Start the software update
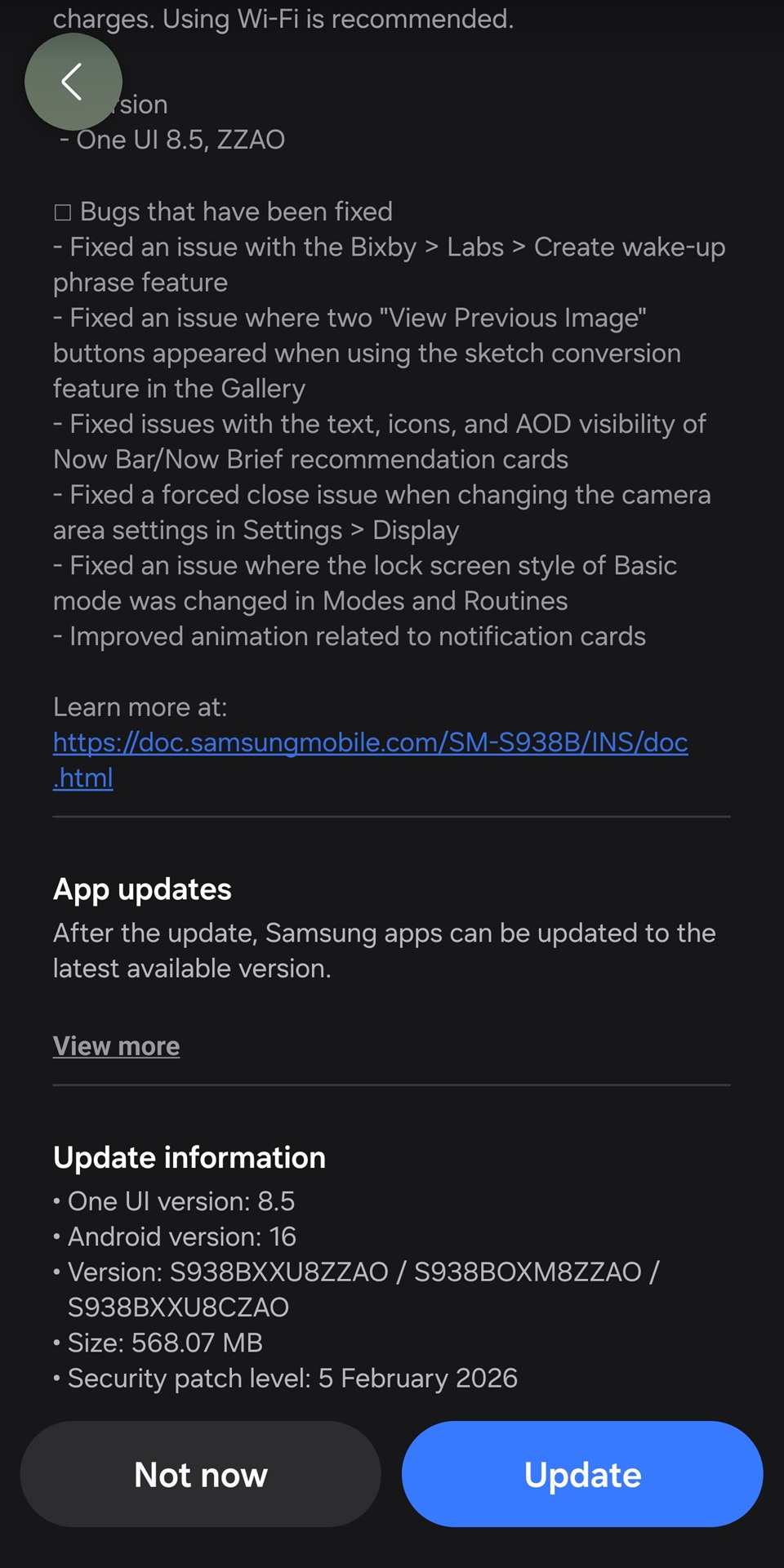Image resolution: width=784 pixels, height=1568 pixels. [582, 1475]
